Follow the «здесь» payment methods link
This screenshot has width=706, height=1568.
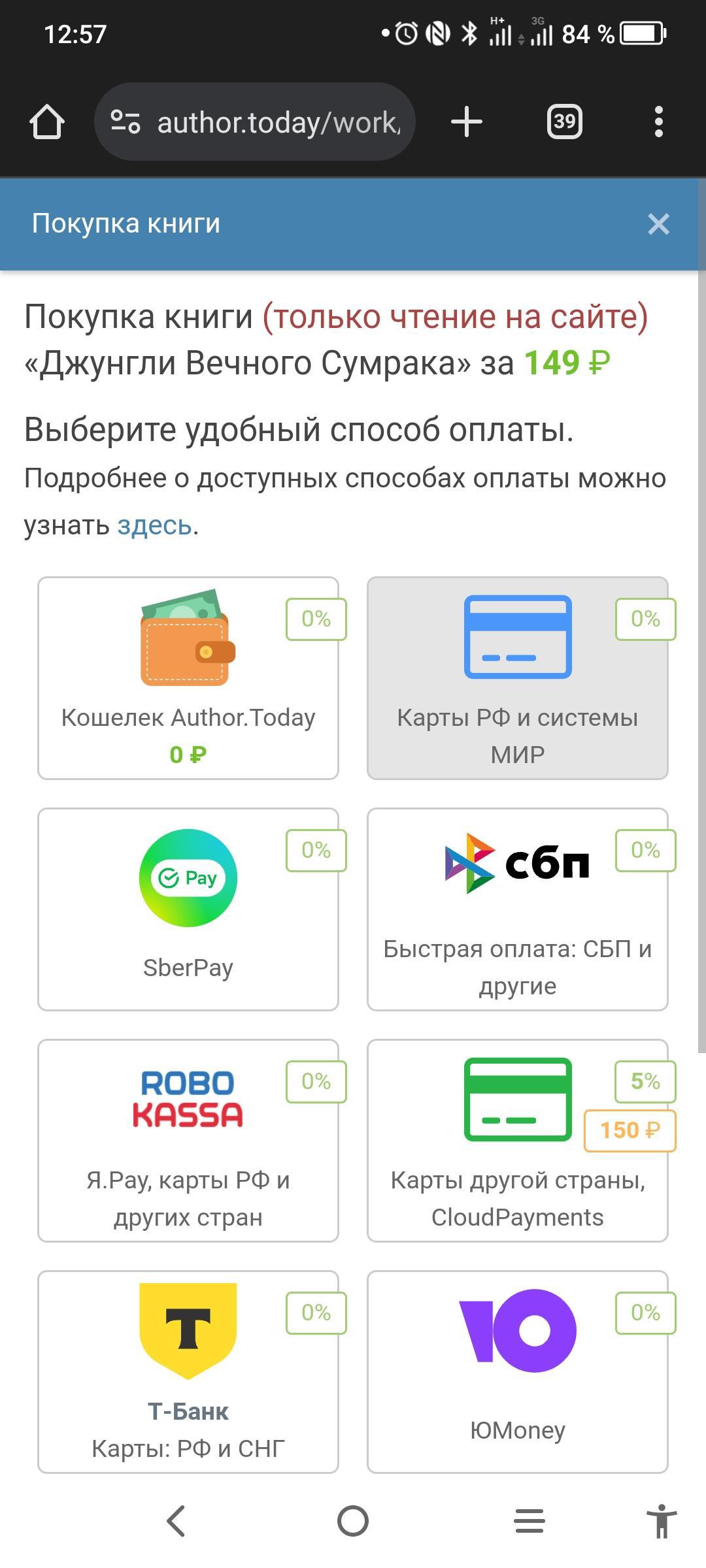pyautogui.click(x=154, y=525)
